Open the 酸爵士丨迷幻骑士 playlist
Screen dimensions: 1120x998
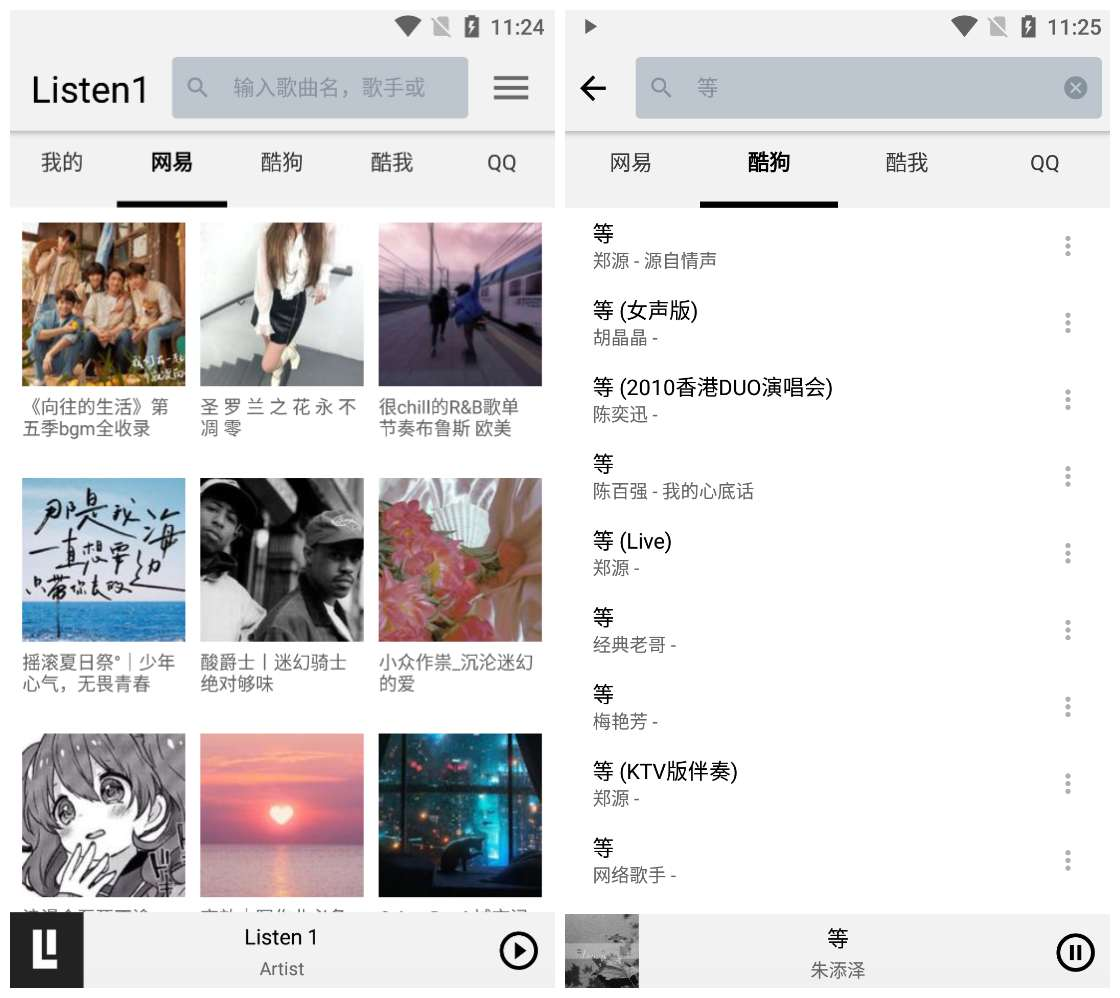click(282, 560)
